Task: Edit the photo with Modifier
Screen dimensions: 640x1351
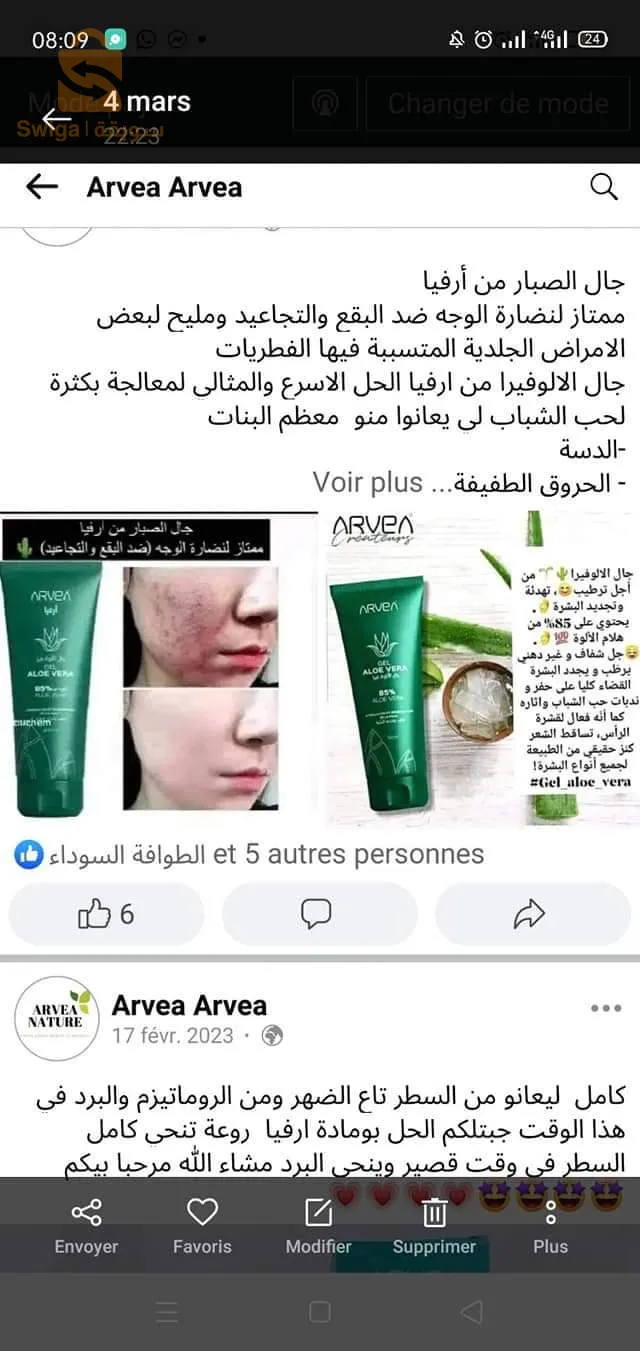Action: click(x=318, y=1226)
